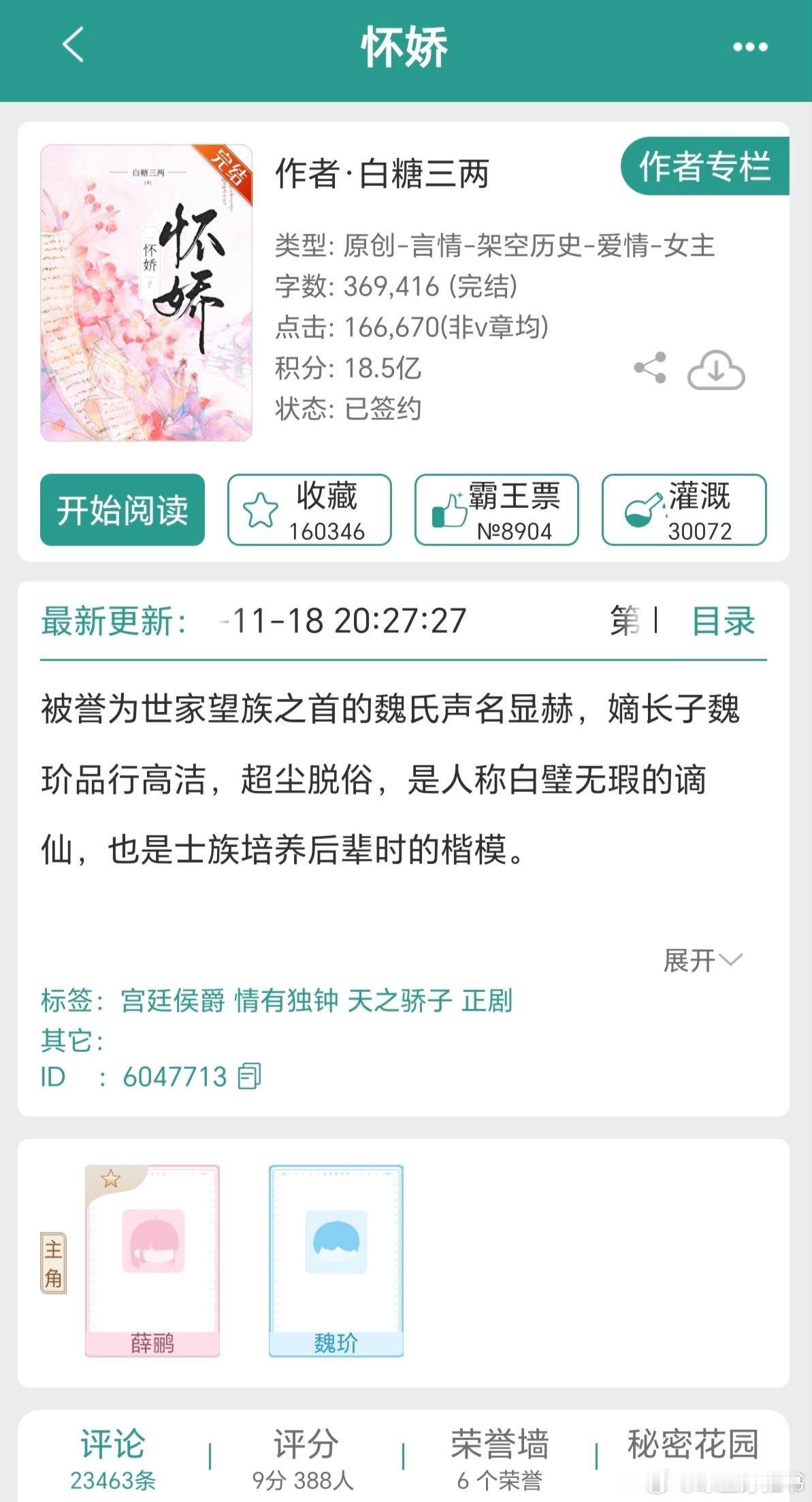
Task: Open the 作者专栏 author column
Action: [x=705, y=166]
